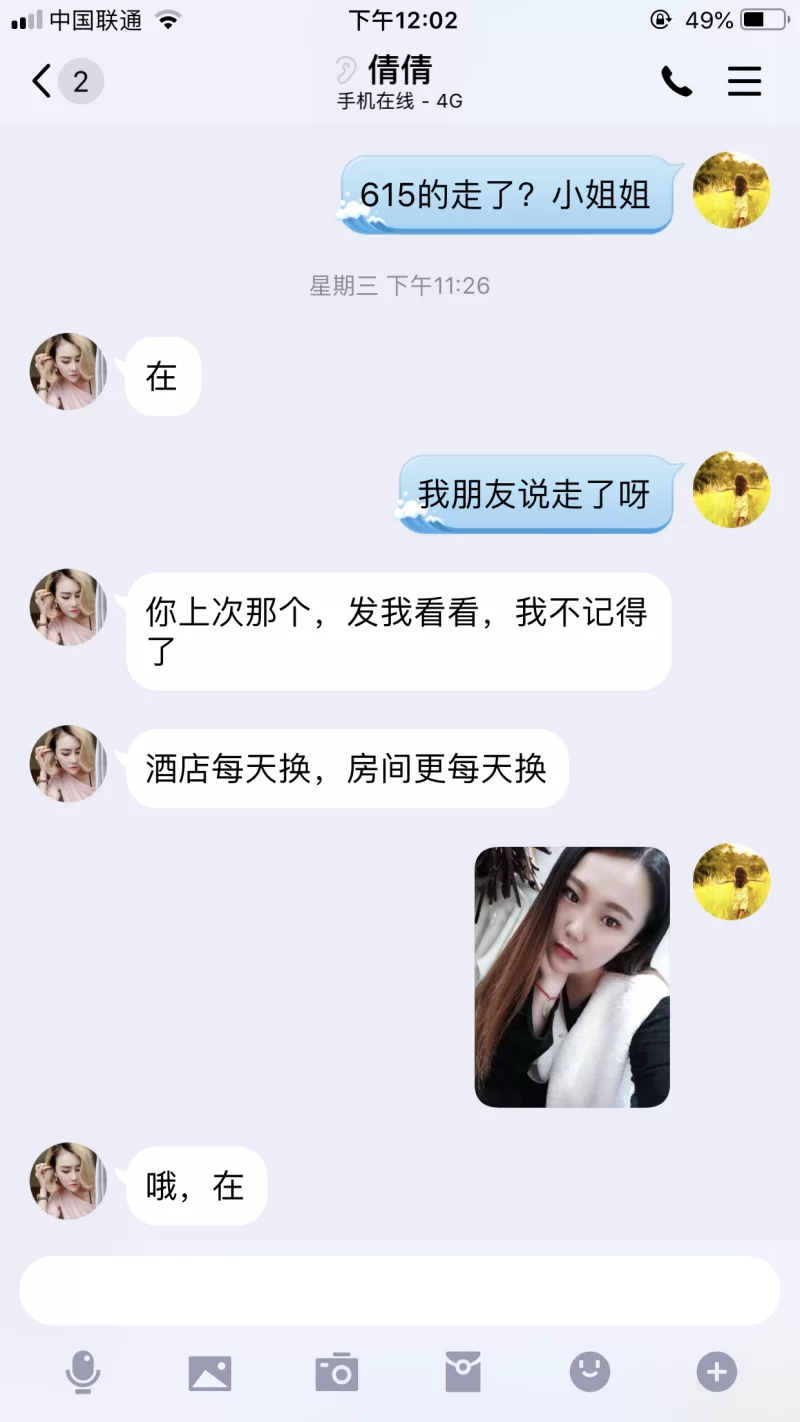Screen dimensions: 800x1422
Task: Open the sent photo in chat
Action: coord(572,977)
